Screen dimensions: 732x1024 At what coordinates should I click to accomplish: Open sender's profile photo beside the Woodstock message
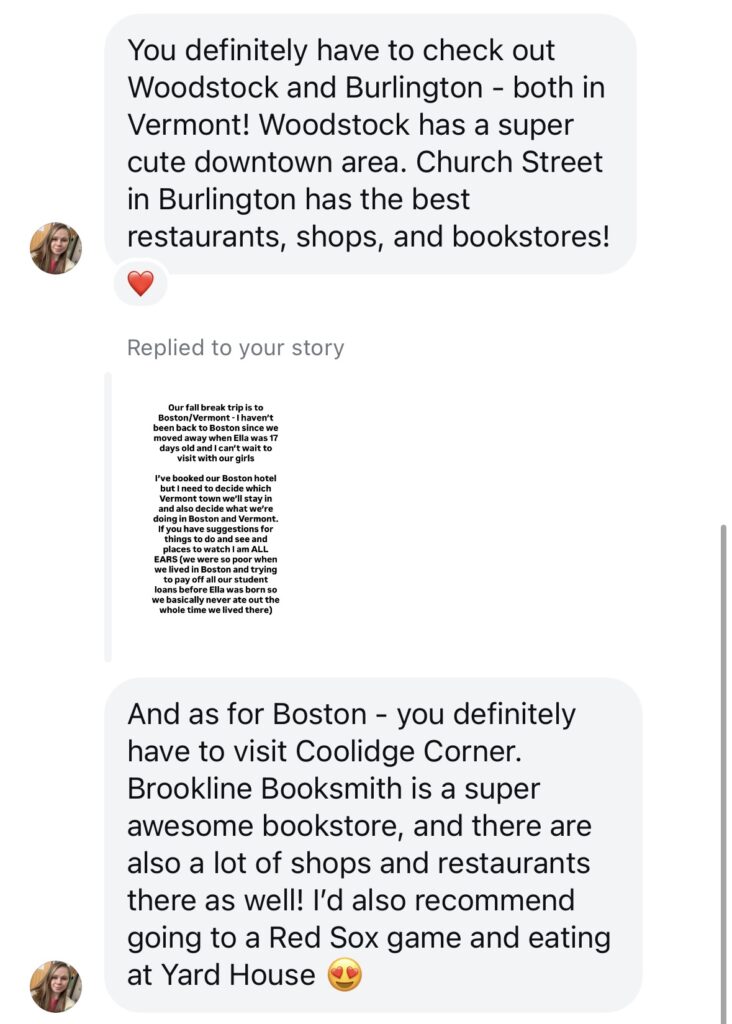(56, 248)
